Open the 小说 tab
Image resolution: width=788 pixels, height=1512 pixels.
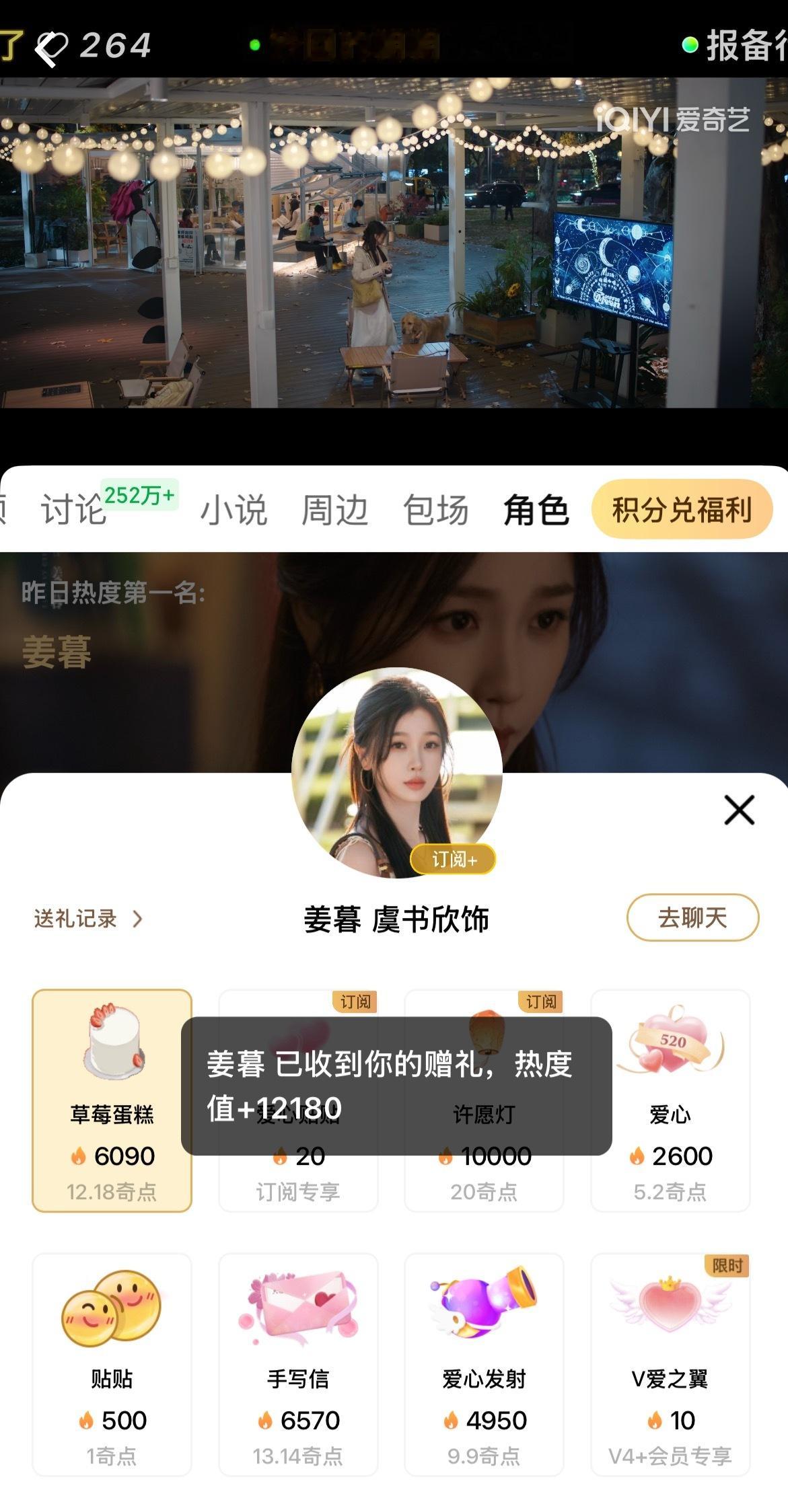click(234, 511)
